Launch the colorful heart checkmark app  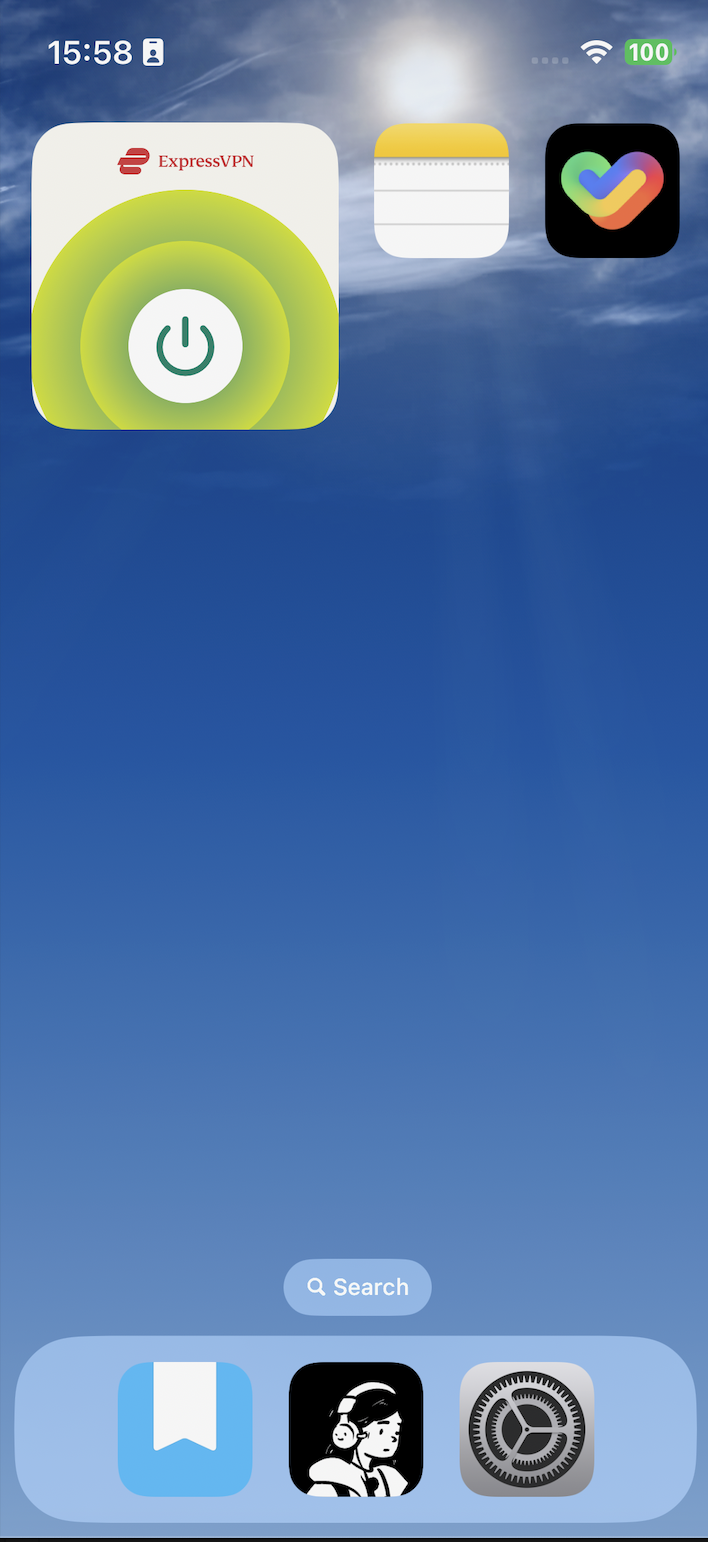(x=612, y=190)
